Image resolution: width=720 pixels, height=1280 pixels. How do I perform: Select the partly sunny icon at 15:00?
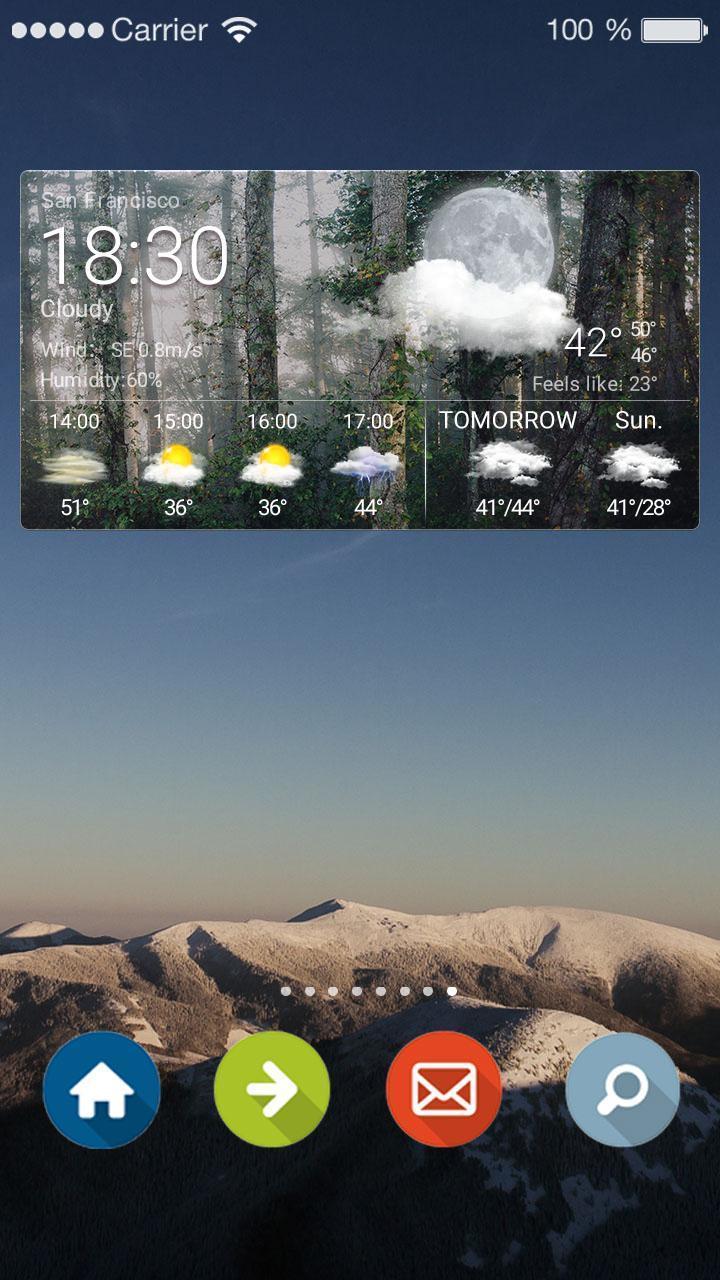pyautogui.click(x=175, y=460)
